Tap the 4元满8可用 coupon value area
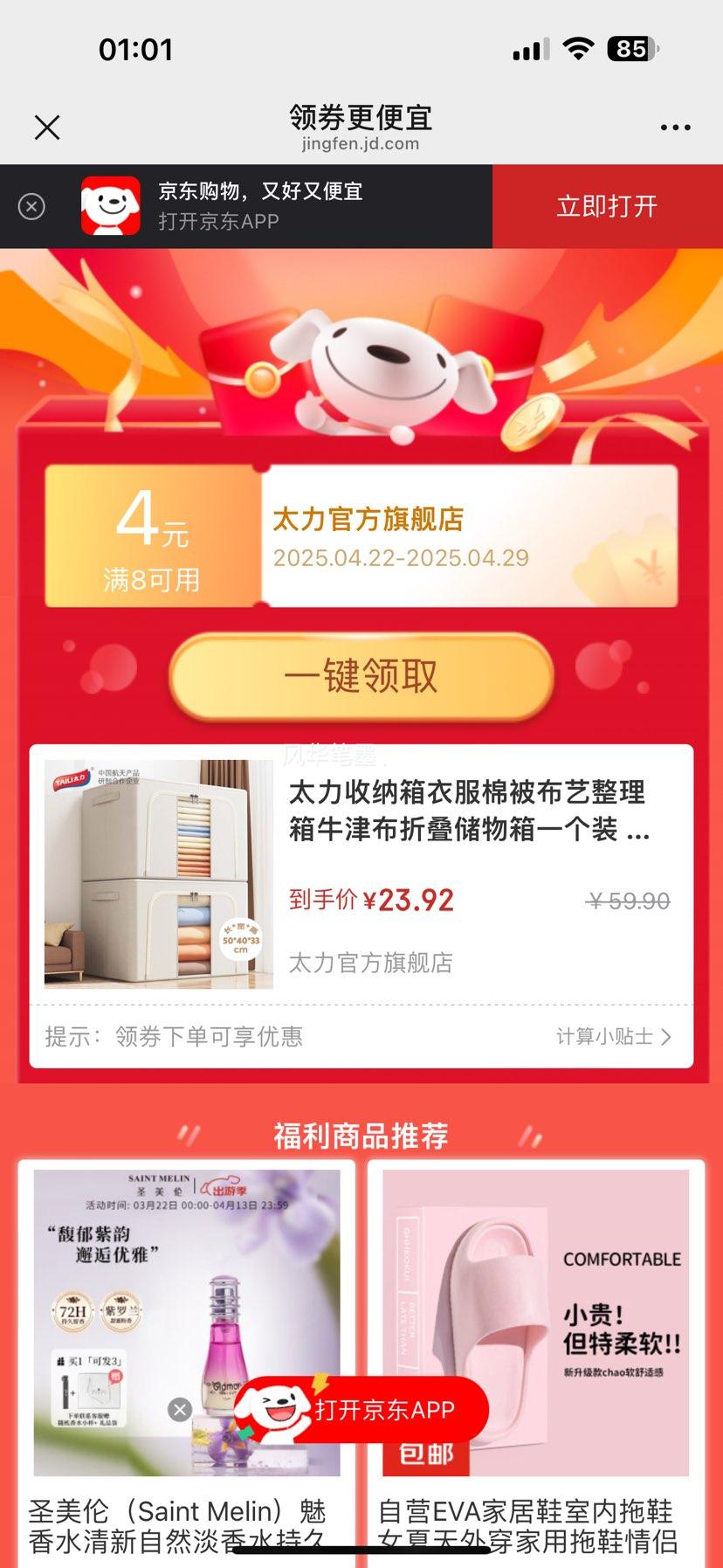Image resolution: width=723 pixels, height=1568 pixels. coord(153,537)
